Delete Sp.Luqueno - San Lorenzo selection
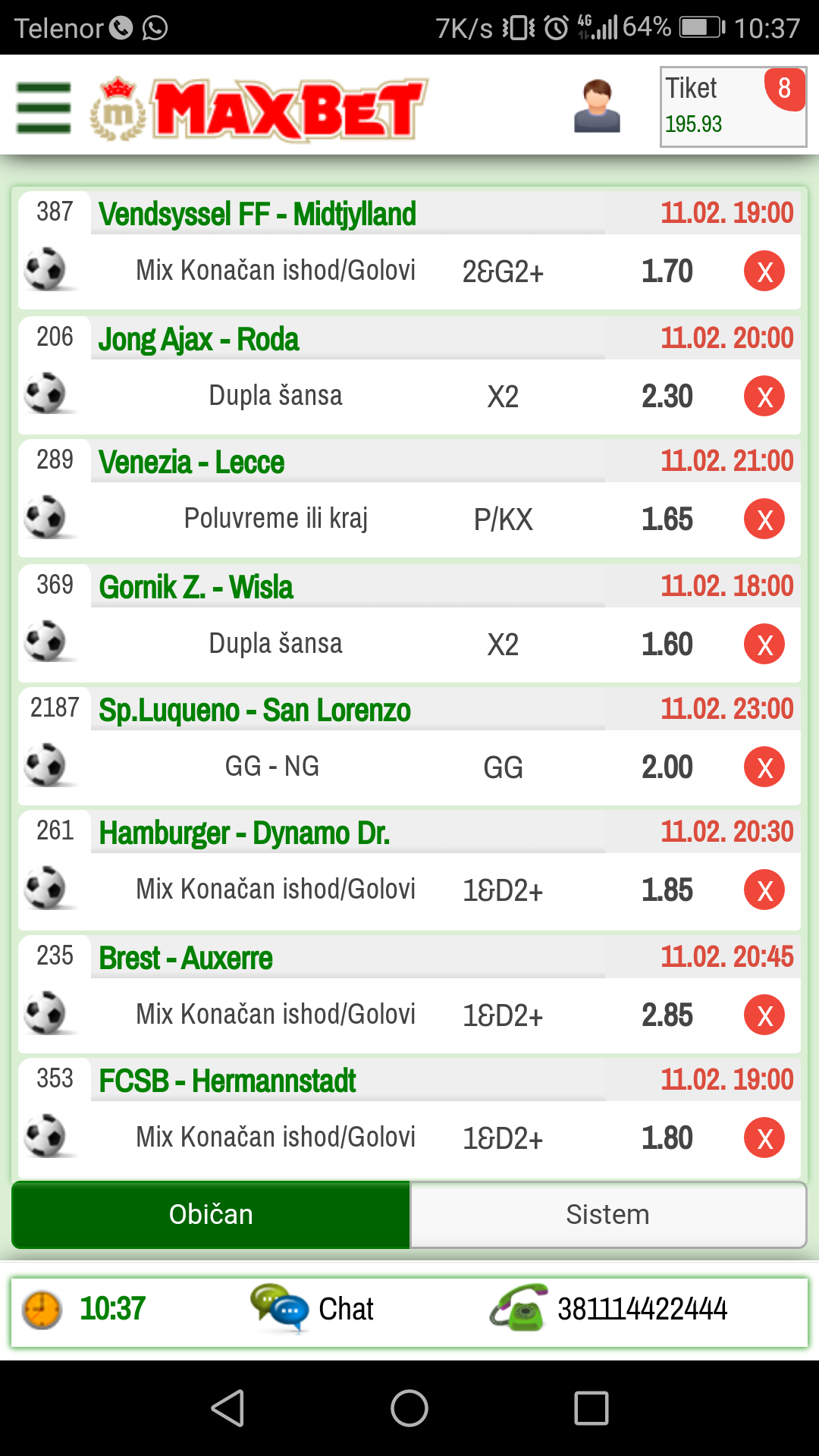Image resolution: width=819 pixels, height=1456 pixels. [x=764, y=767]
